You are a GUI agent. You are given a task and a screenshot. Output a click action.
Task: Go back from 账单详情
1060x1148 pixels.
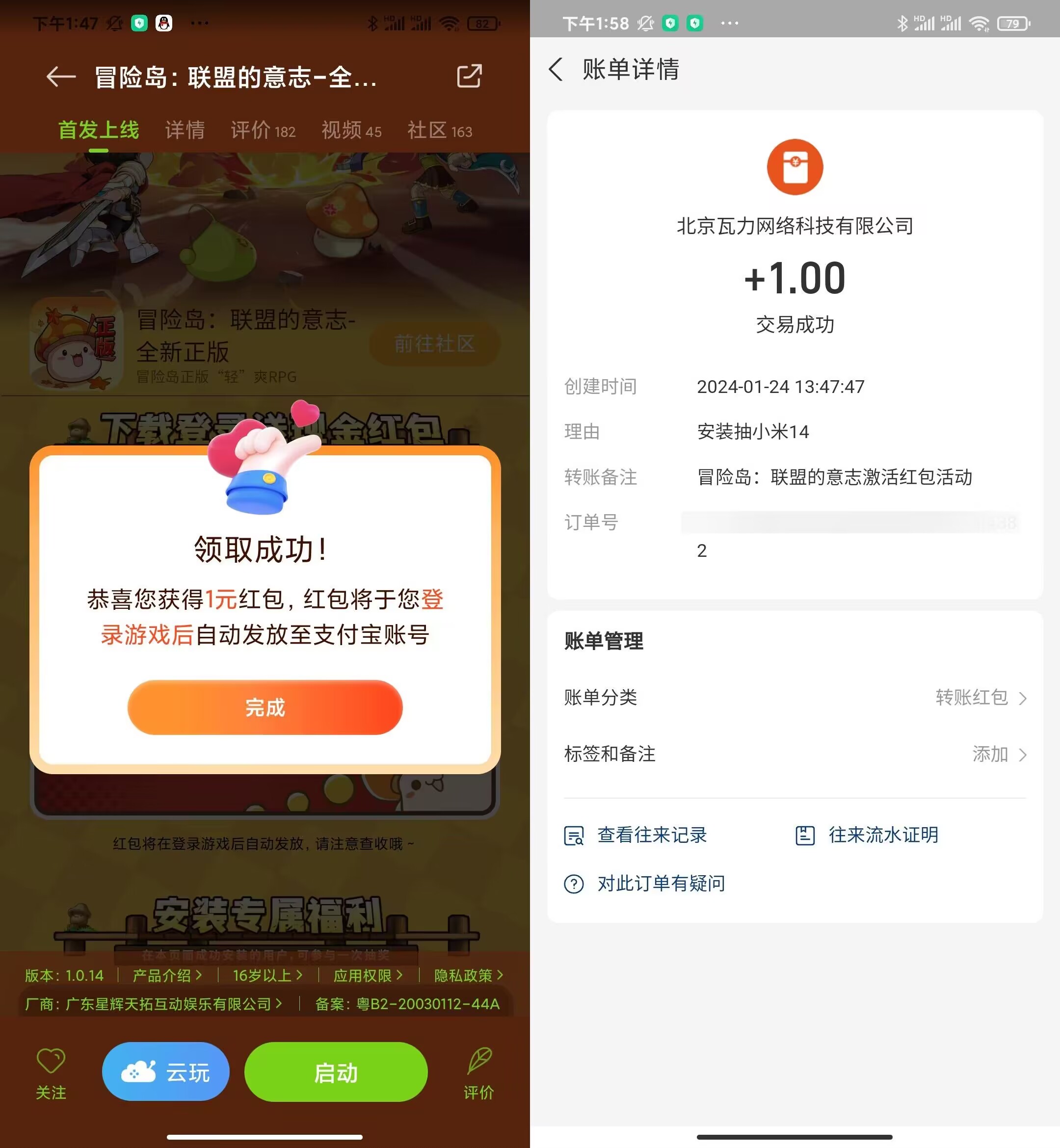pos(556,69)
